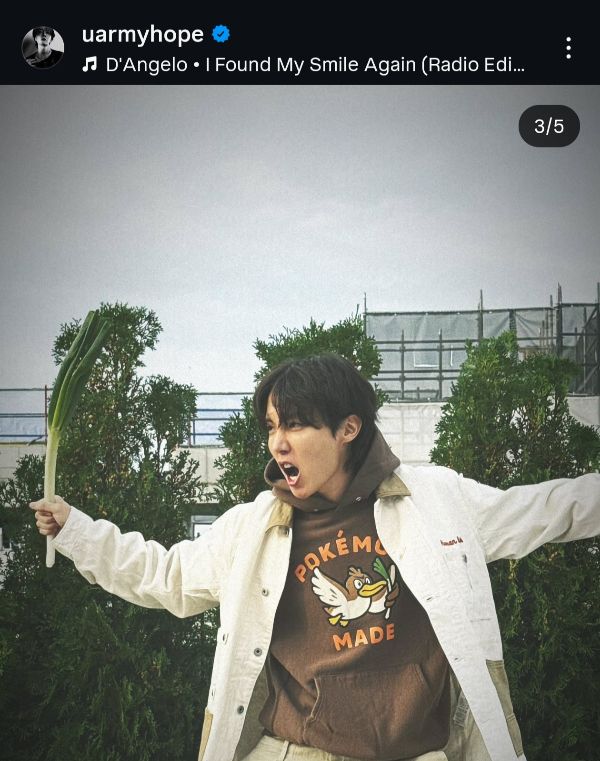Open the post overflow menu
Image resolution: width=600 pixels, height=761 pixels.
point(567,48)
